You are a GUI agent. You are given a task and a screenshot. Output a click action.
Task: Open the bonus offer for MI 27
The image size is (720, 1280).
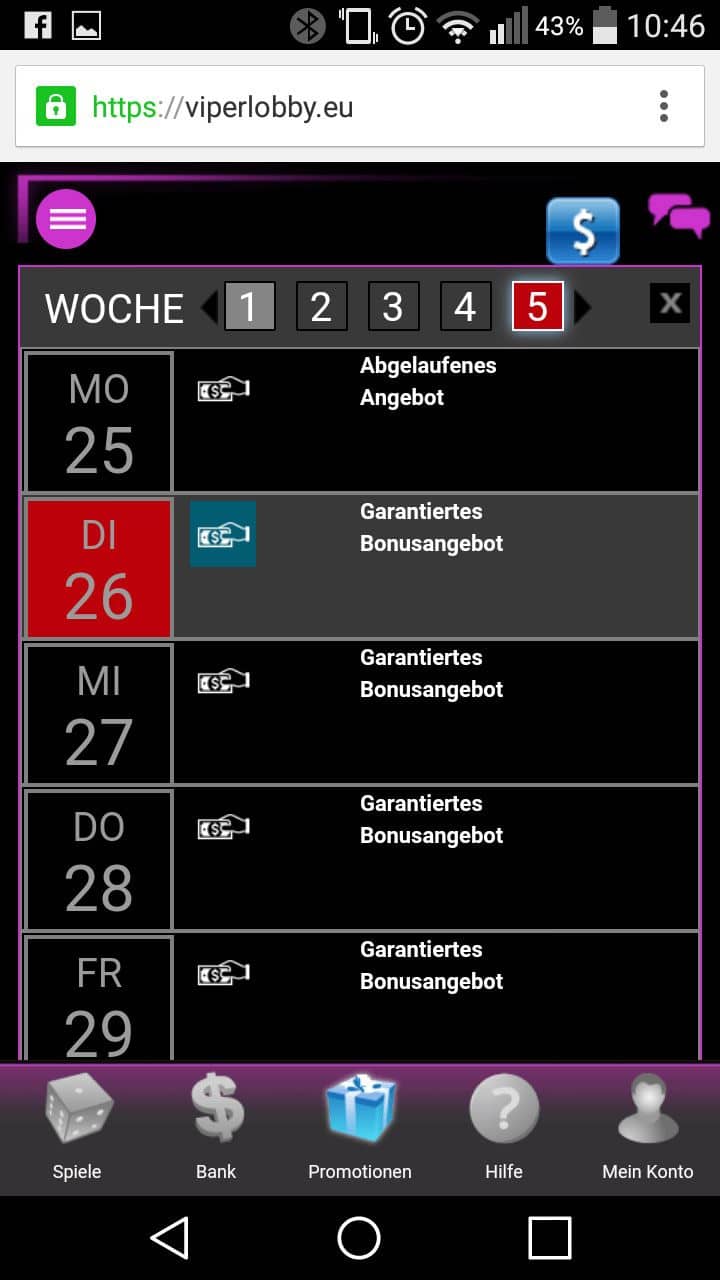click(360, 712)
